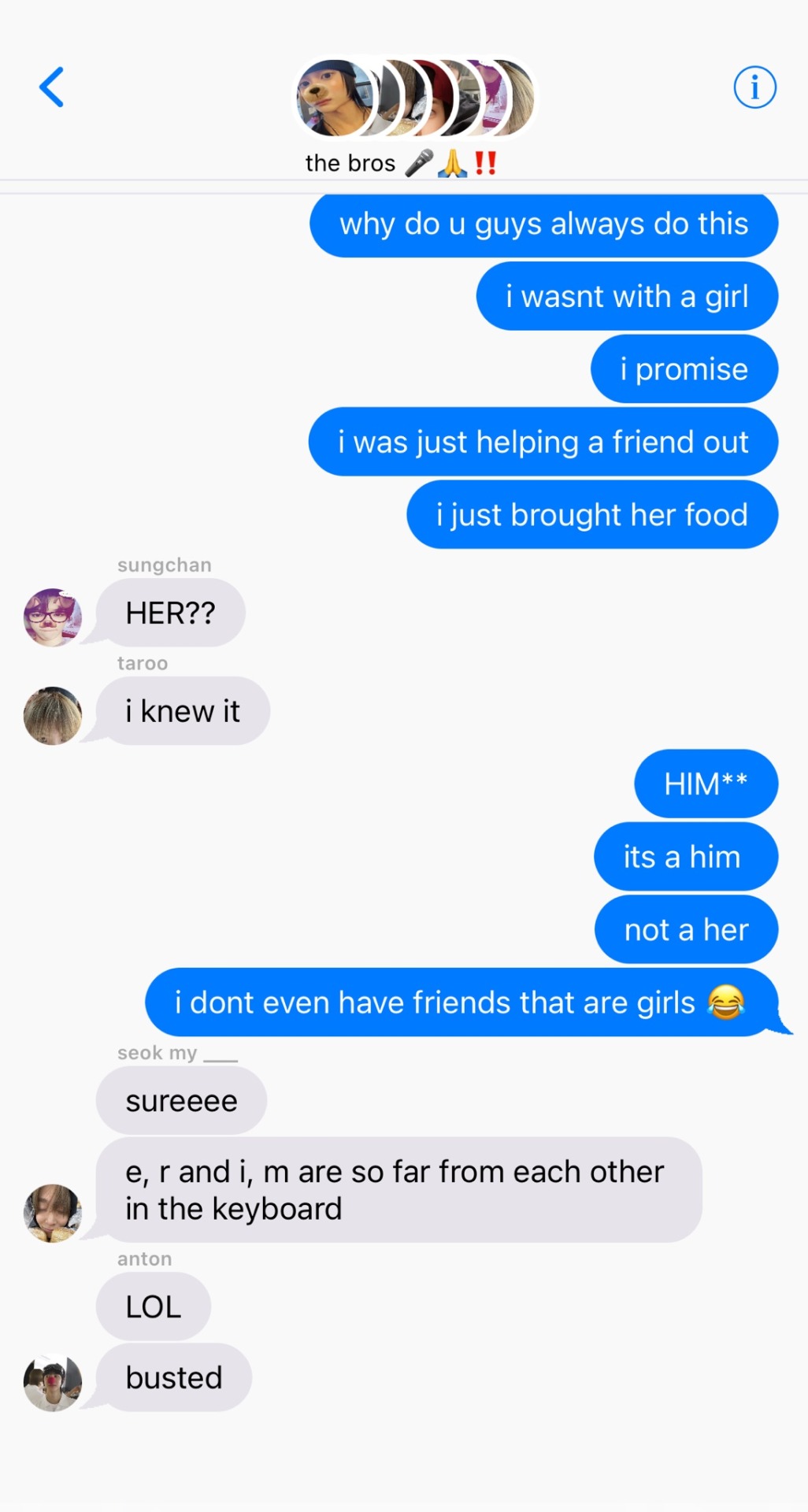Tap anton's avatar beside 'busted'
This screenshot has width=808, height=1512.
coord(53,1382)
